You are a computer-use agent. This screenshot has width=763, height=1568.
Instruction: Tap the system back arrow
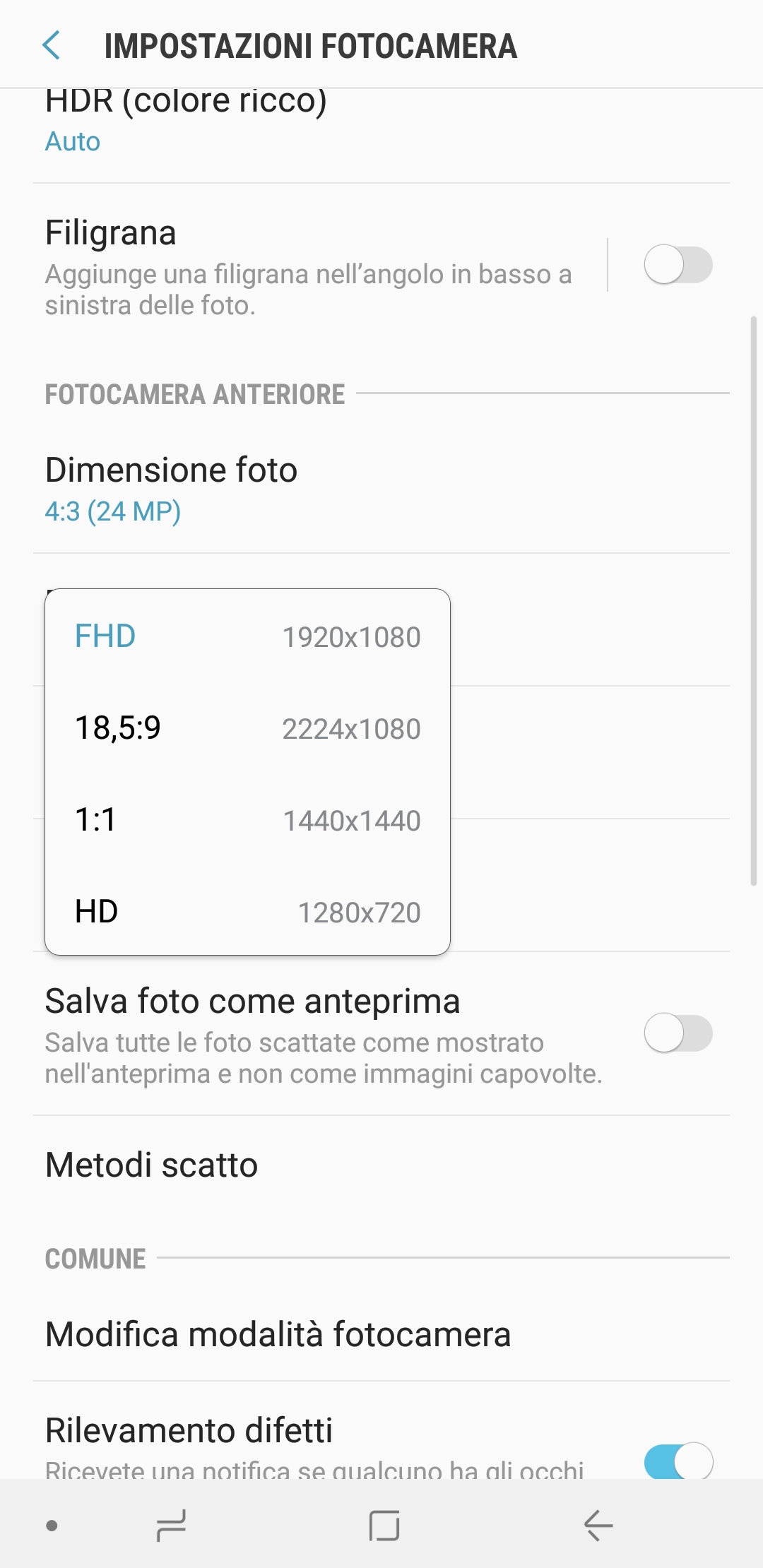598,1526
